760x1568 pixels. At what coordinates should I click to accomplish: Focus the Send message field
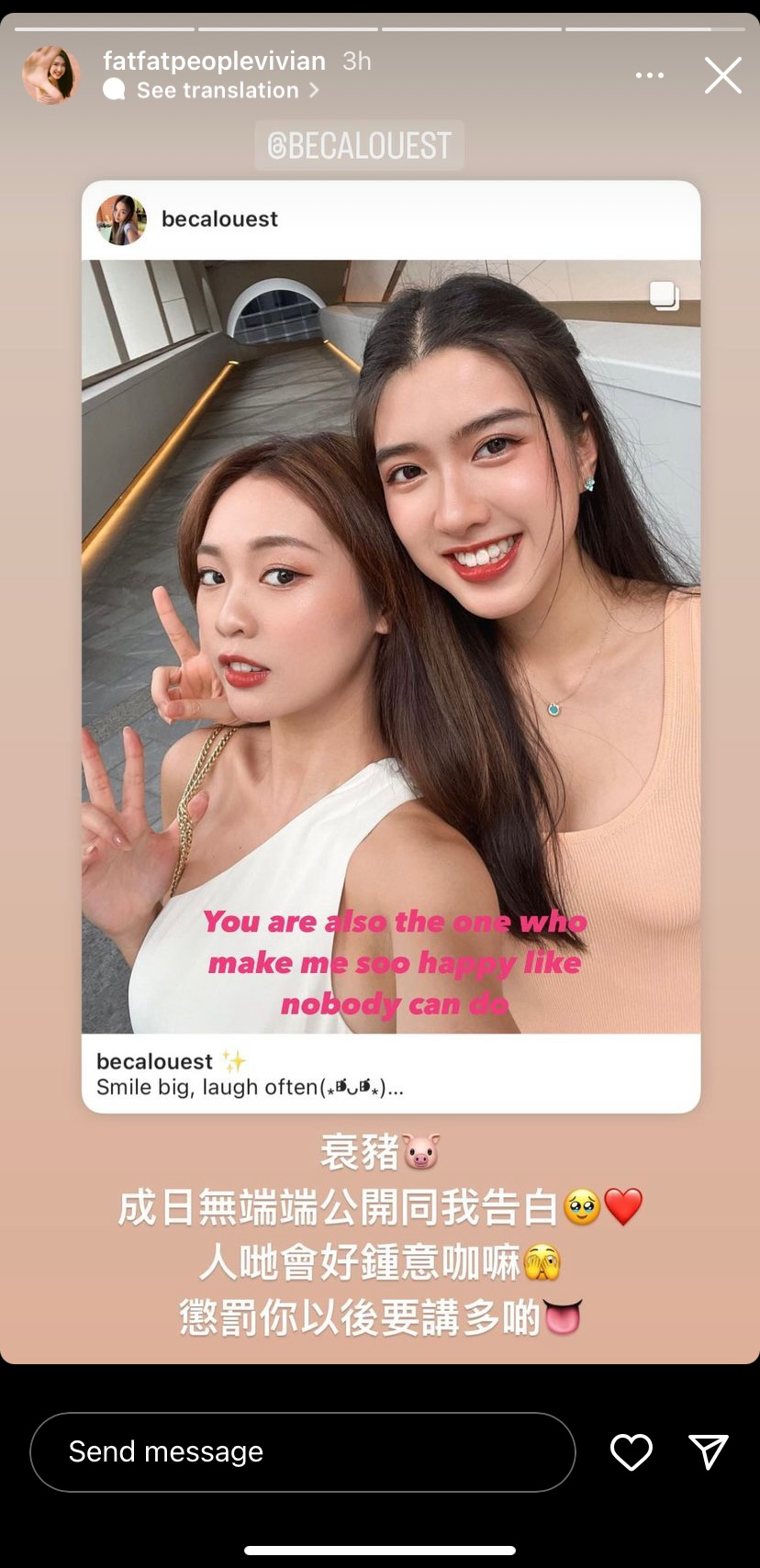[x=303, y=1451]
